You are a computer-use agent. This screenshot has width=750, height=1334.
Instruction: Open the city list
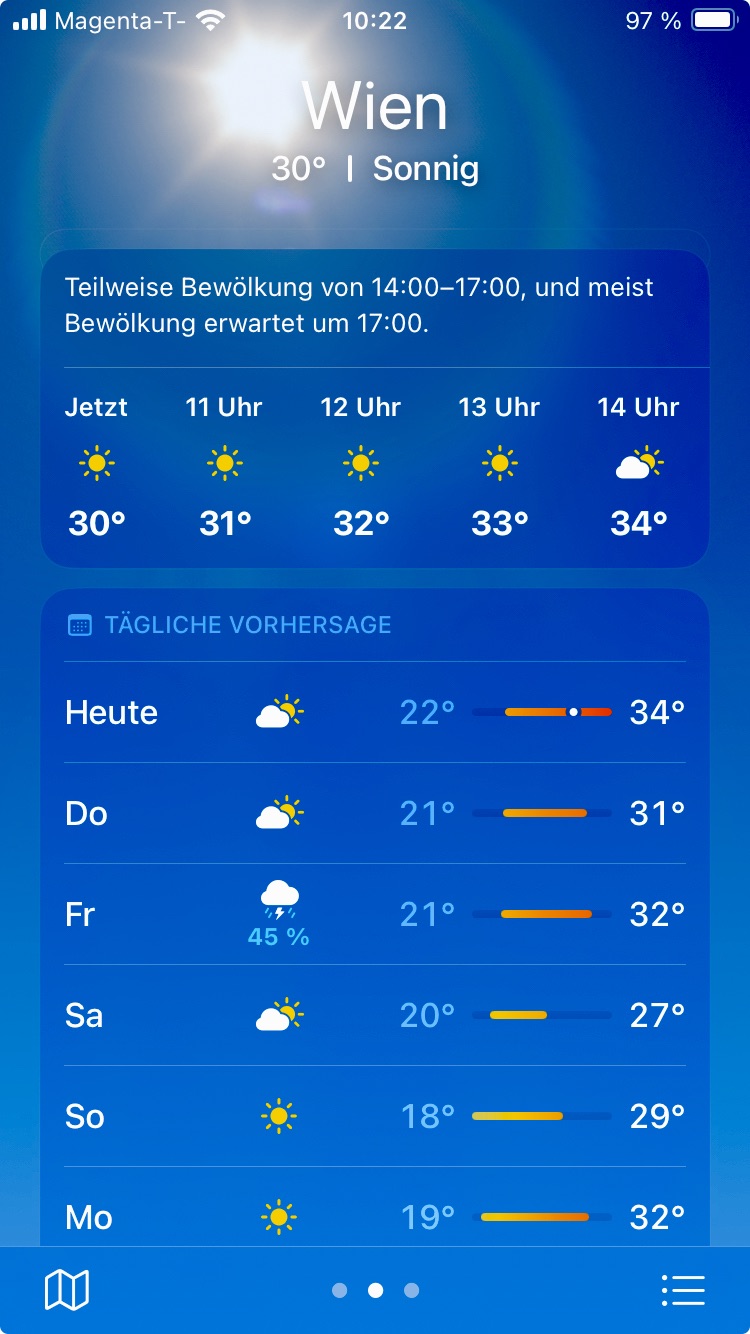(683, 1290)
